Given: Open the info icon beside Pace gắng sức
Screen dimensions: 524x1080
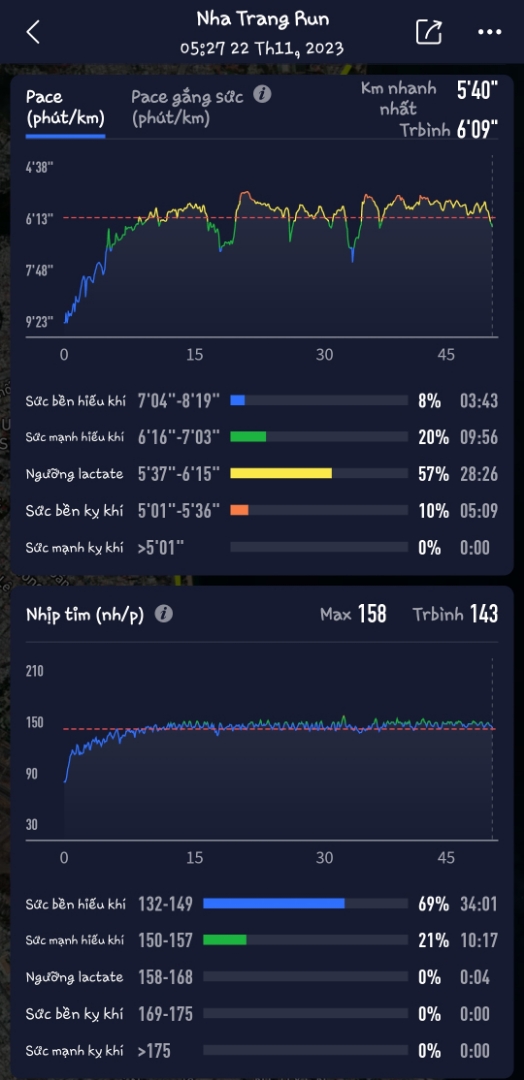Looking at the screenshot, I should (x=262, y=94).
